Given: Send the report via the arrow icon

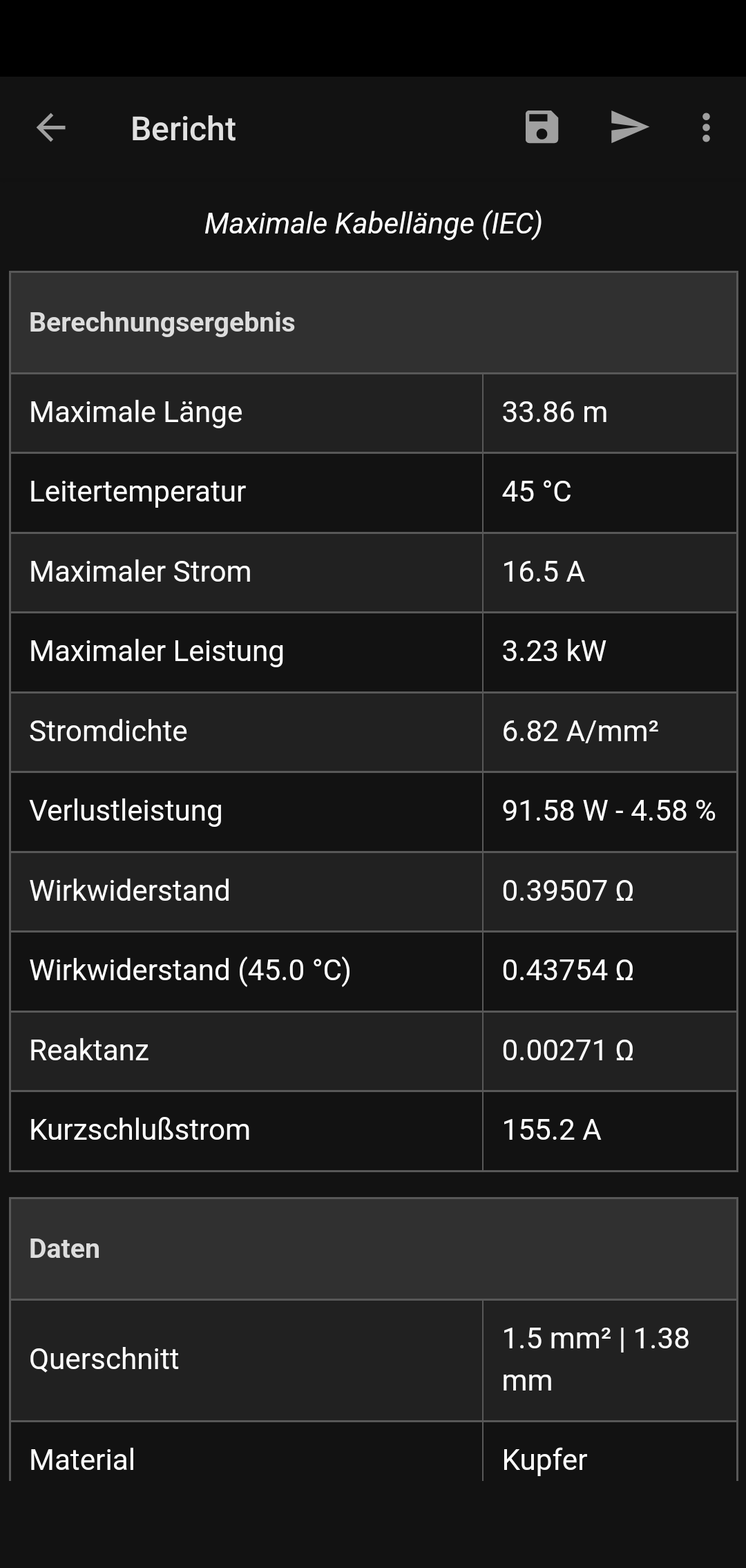Looking at the screenshot, I should [x=629, y=128].
